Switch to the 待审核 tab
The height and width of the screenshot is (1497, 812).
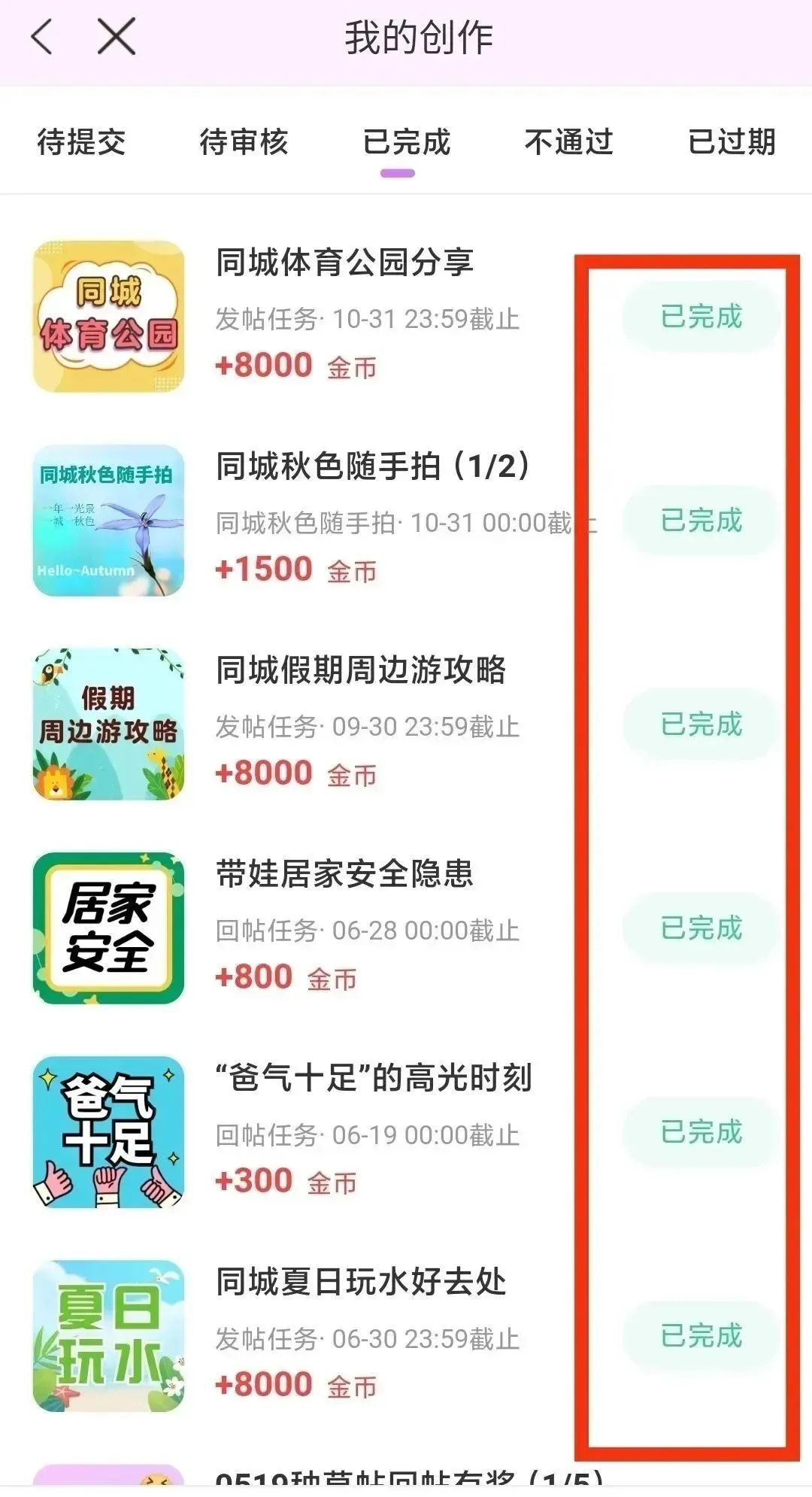coord(244,142)
